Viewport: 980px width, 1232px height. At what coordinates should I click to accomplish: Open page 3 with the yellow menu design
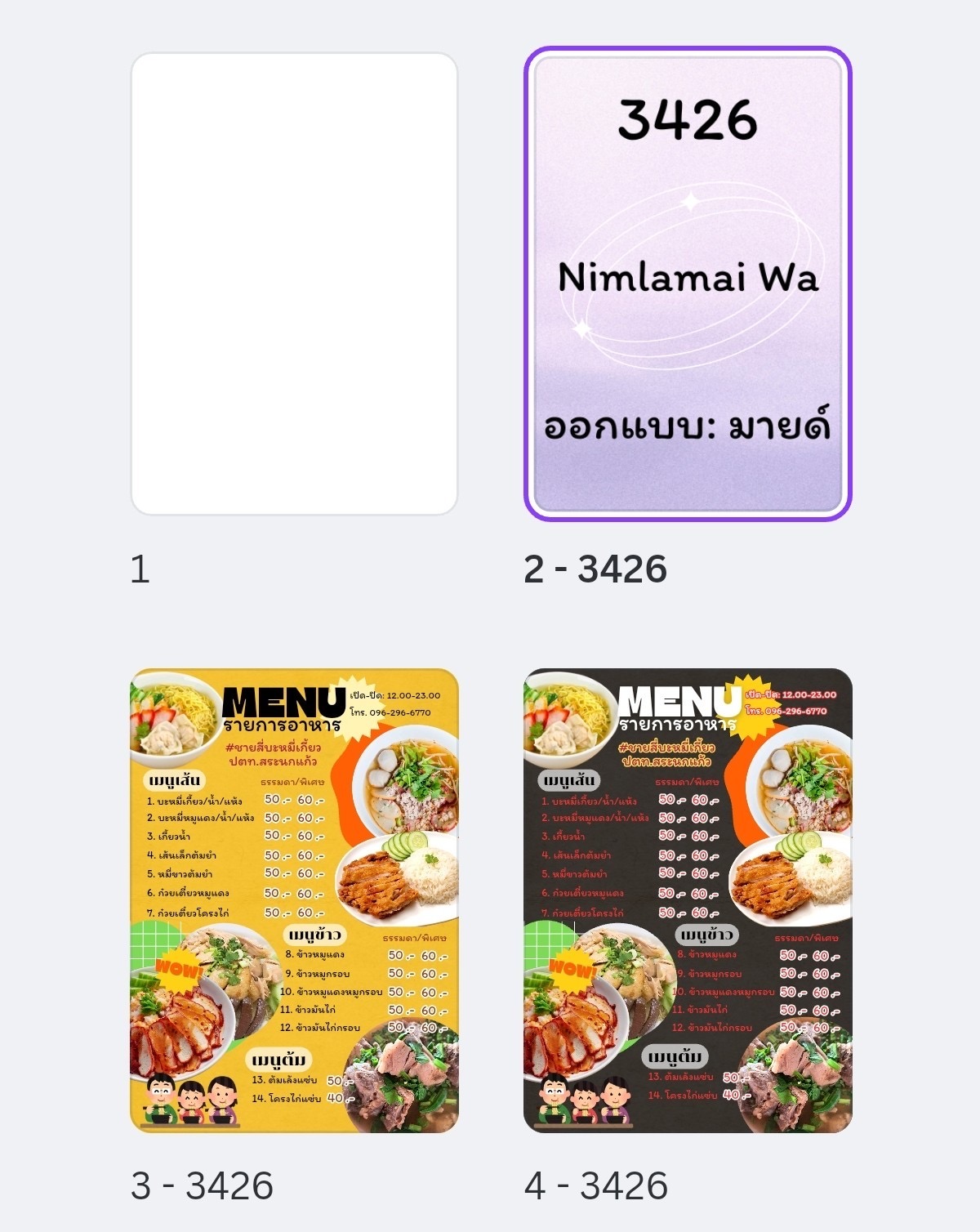coord(294,900)
